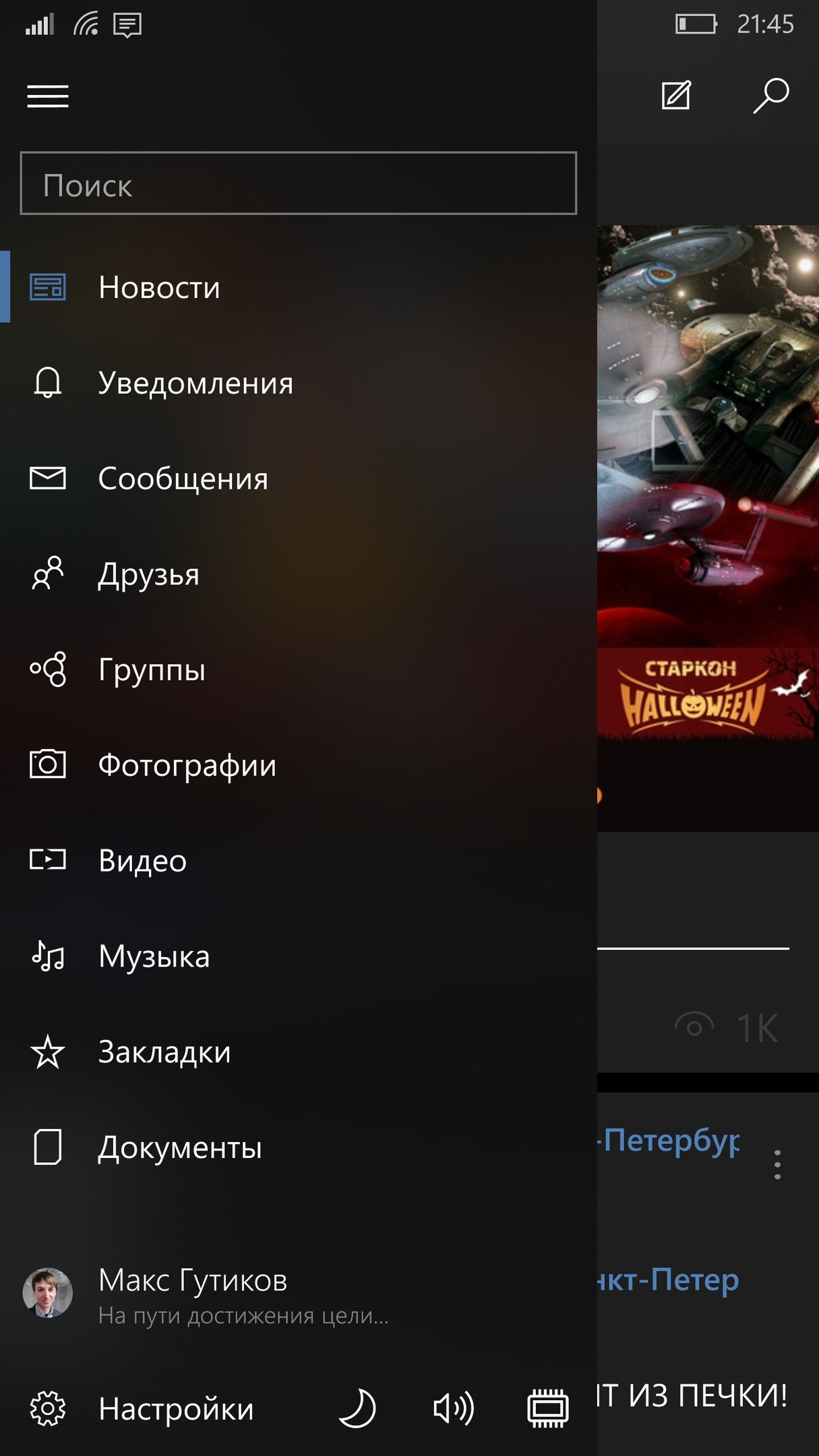
Task: Open Видео section
Action: click(x=142, y=861)
